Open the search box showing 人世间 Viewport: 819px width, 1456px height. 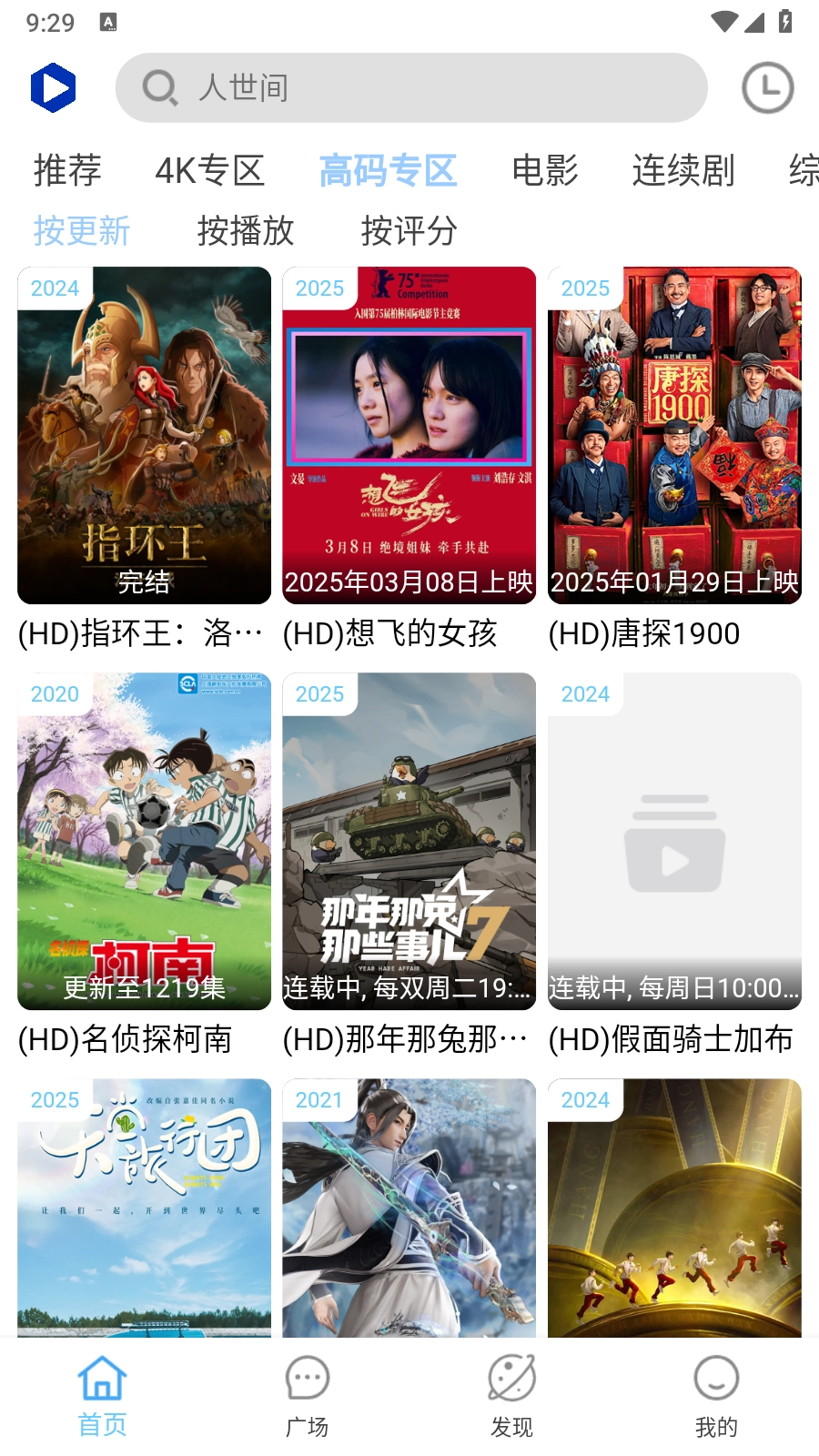coord(409,87)
